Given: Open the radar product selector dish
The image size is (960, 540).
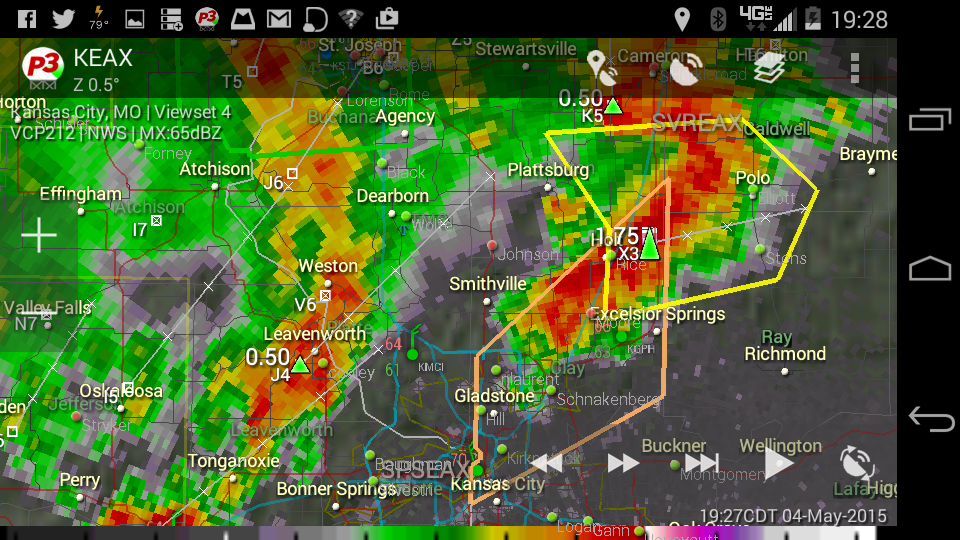Looking at the screenshot, I should click(686, 68).
